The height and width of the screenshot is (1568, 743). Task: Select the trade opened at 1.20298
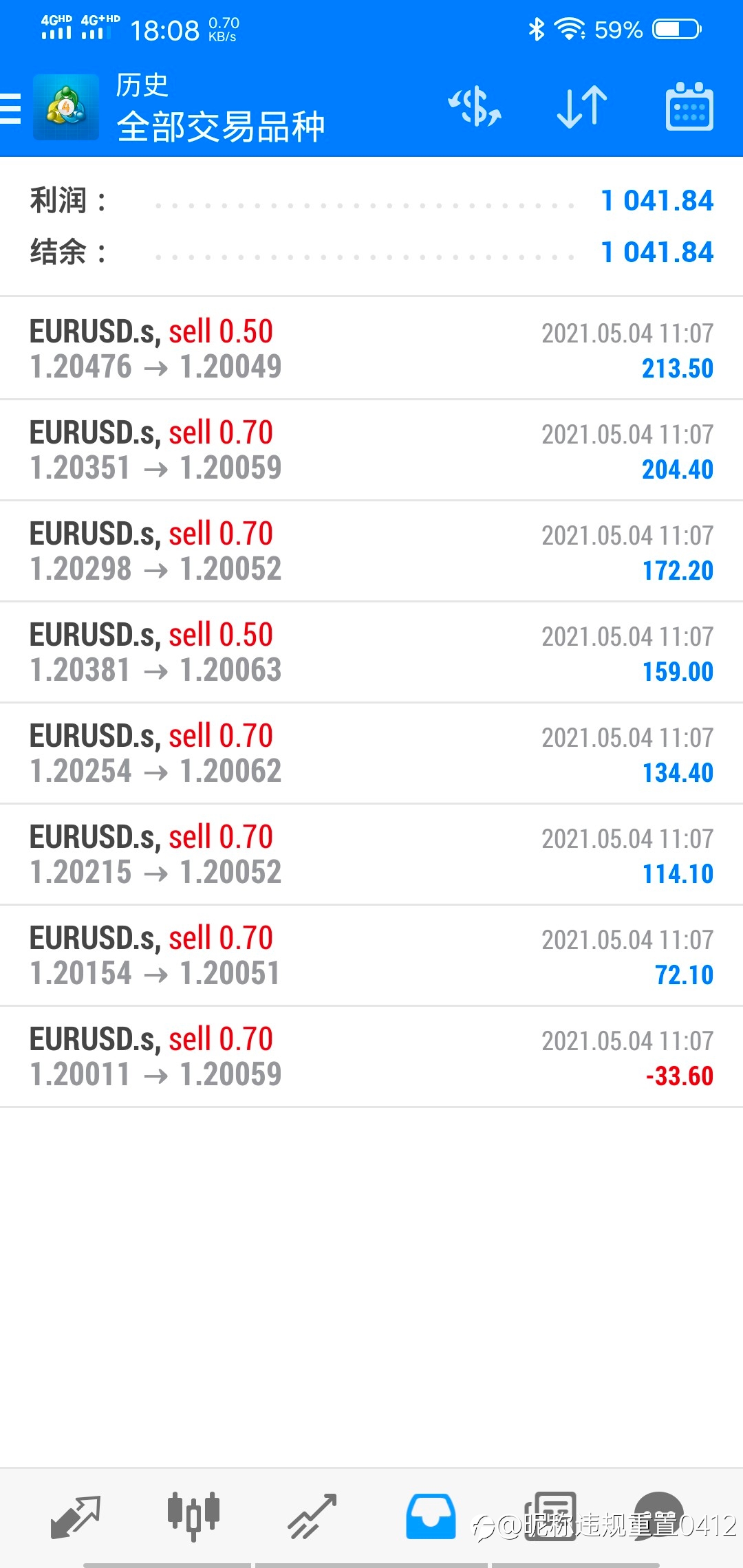tap(371, 551)
